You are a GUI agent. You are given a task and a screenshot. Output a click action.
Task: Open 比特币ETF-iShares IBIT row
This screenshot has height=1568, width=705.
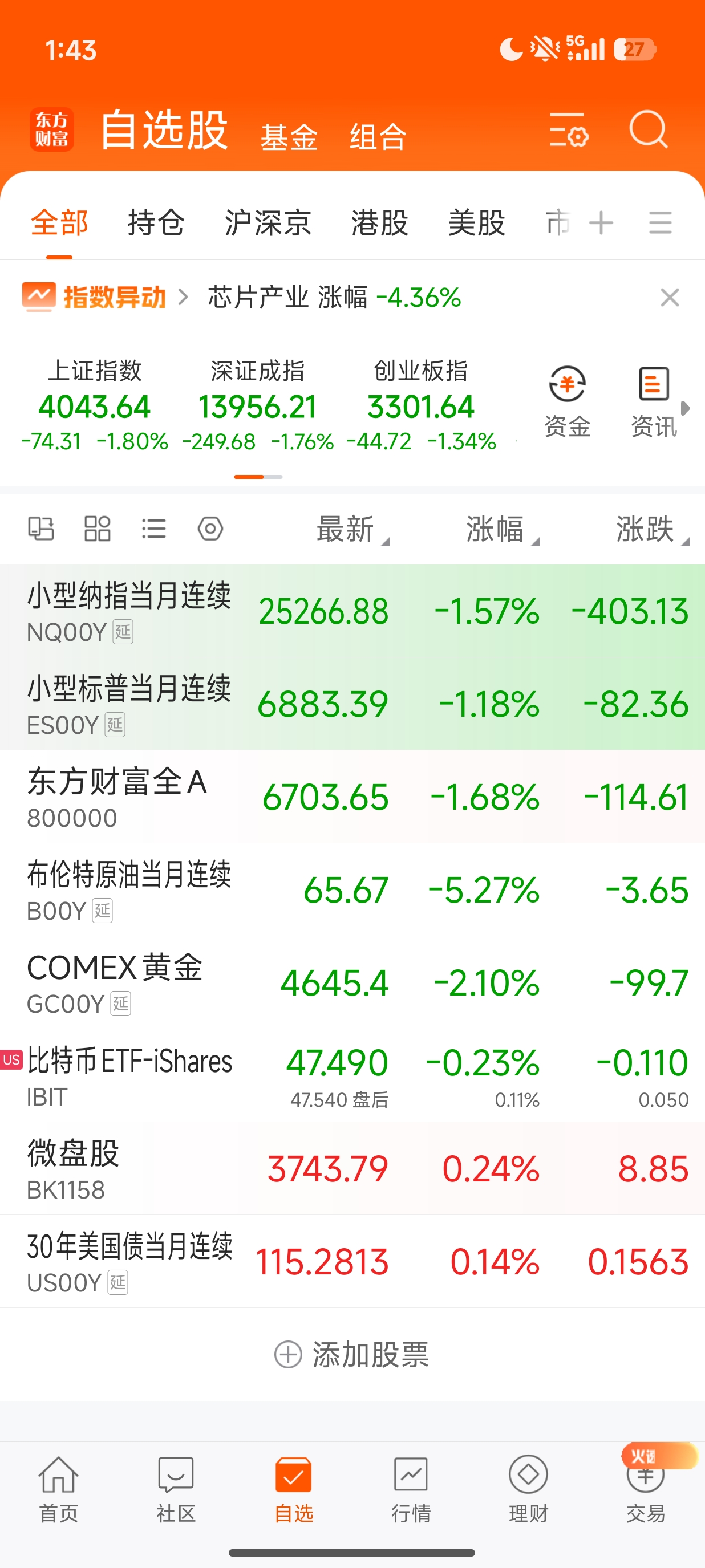pos(352,1075)
